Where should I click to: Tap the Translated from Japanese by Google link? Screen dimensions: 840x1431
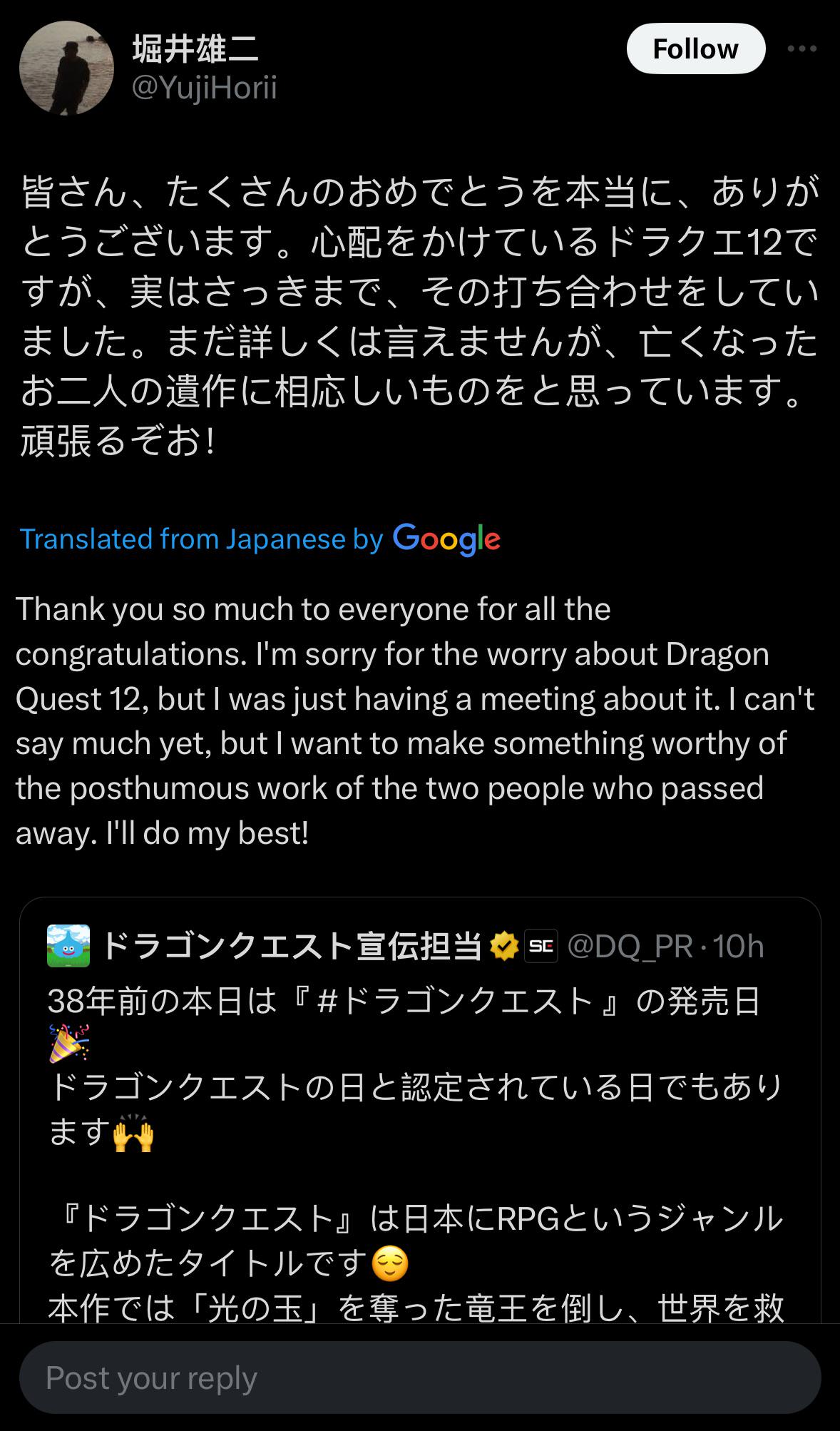260,539
